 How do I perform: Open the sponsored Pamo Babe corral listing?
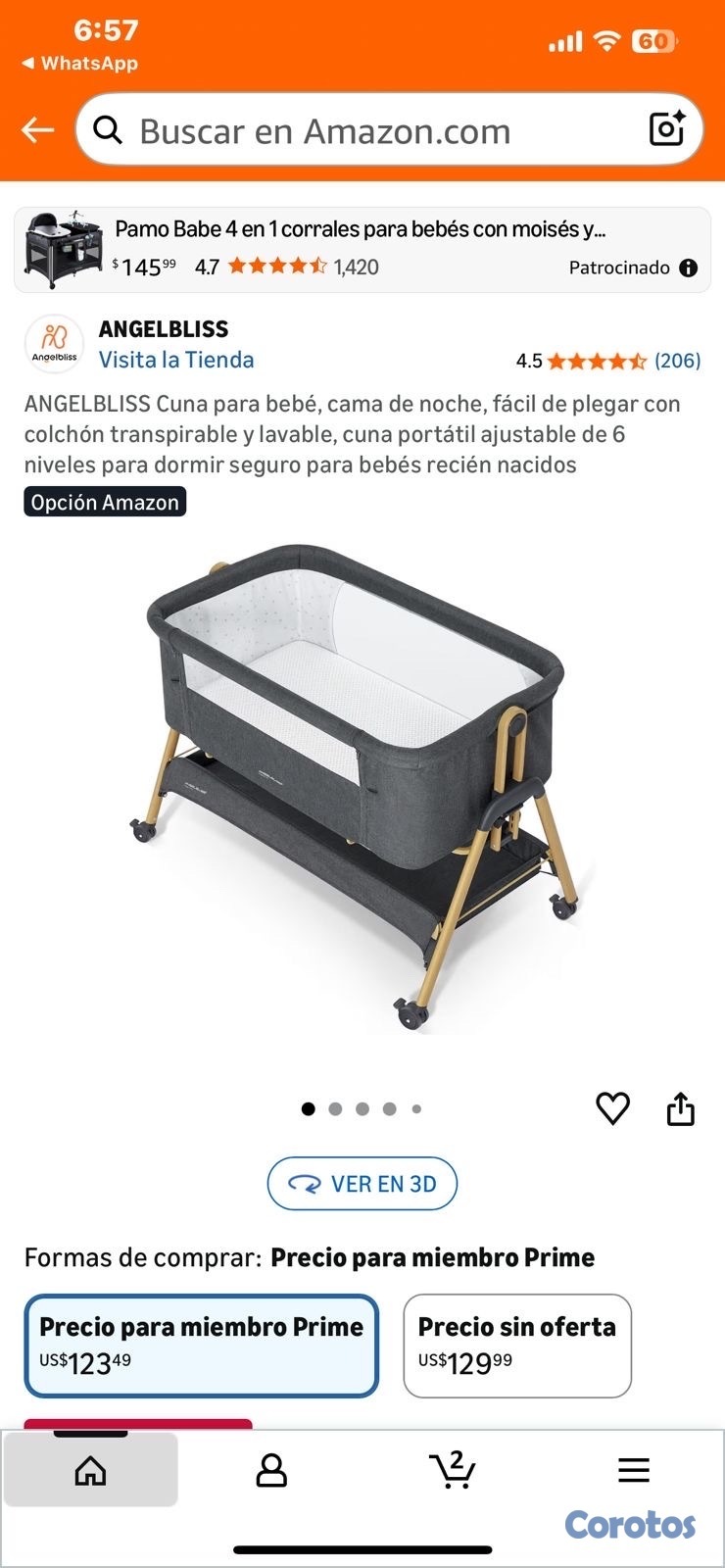(x=362, y=245)
